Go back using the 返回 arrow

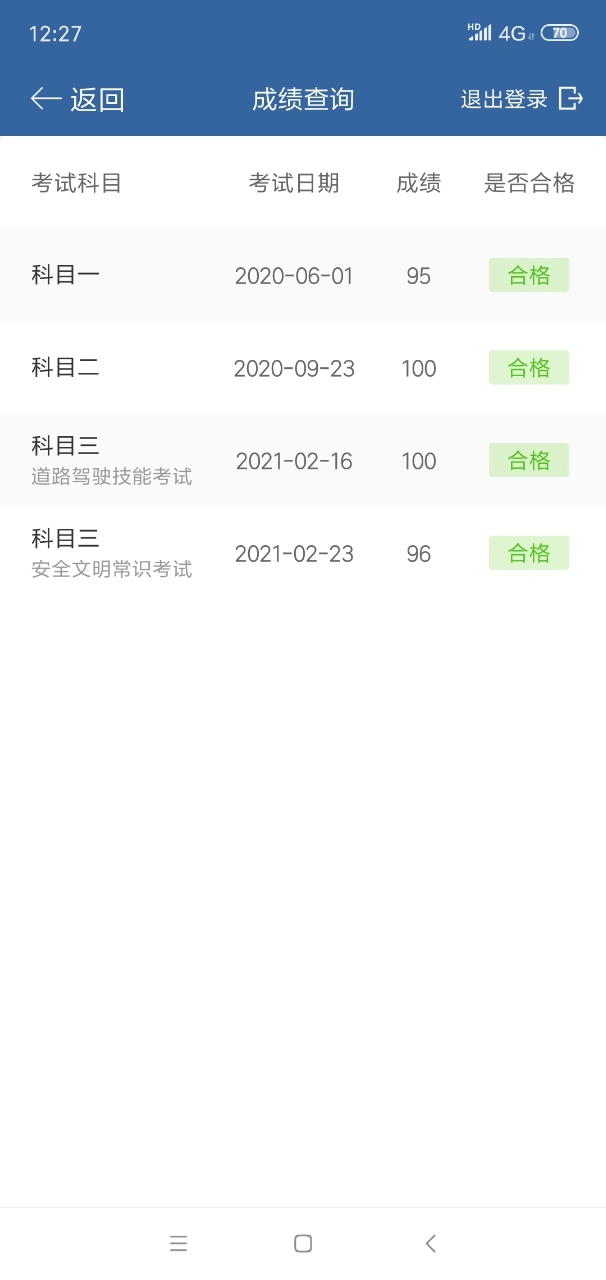(x=77, y=98)
